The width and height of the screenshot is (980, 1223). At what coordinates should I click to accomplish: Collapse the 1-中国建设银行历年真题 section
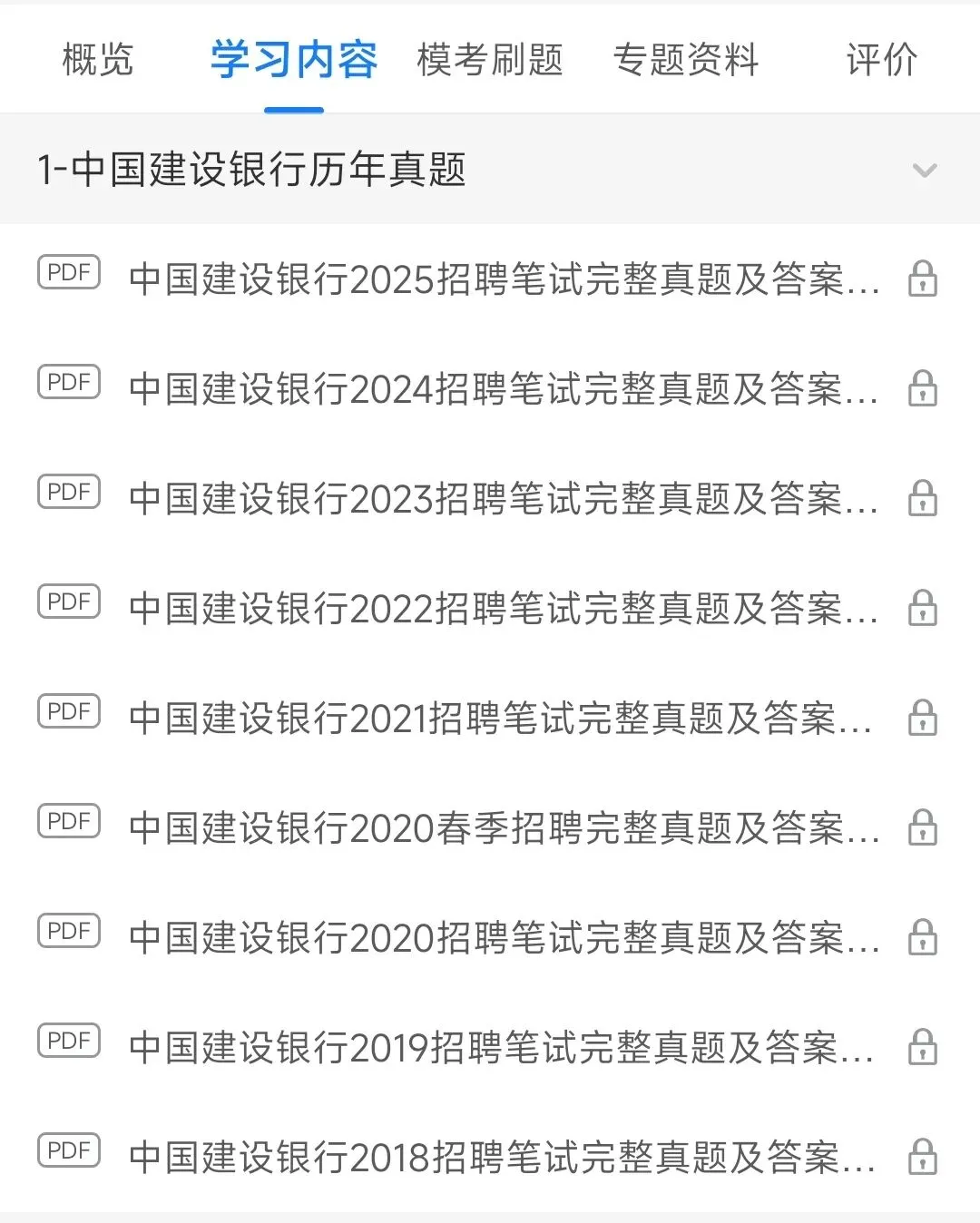pos(924,170)
